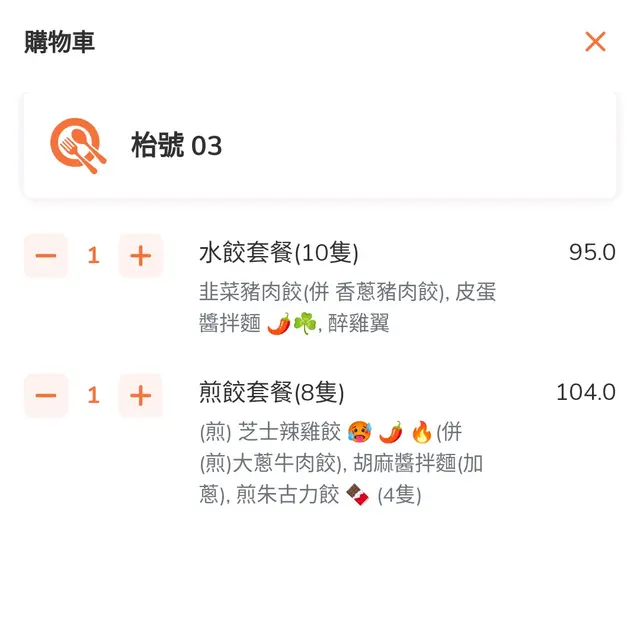
Task: Increase quantity of 煎餃套餐(8隻)
Action: pyautogui.click(x=140, y=395)
